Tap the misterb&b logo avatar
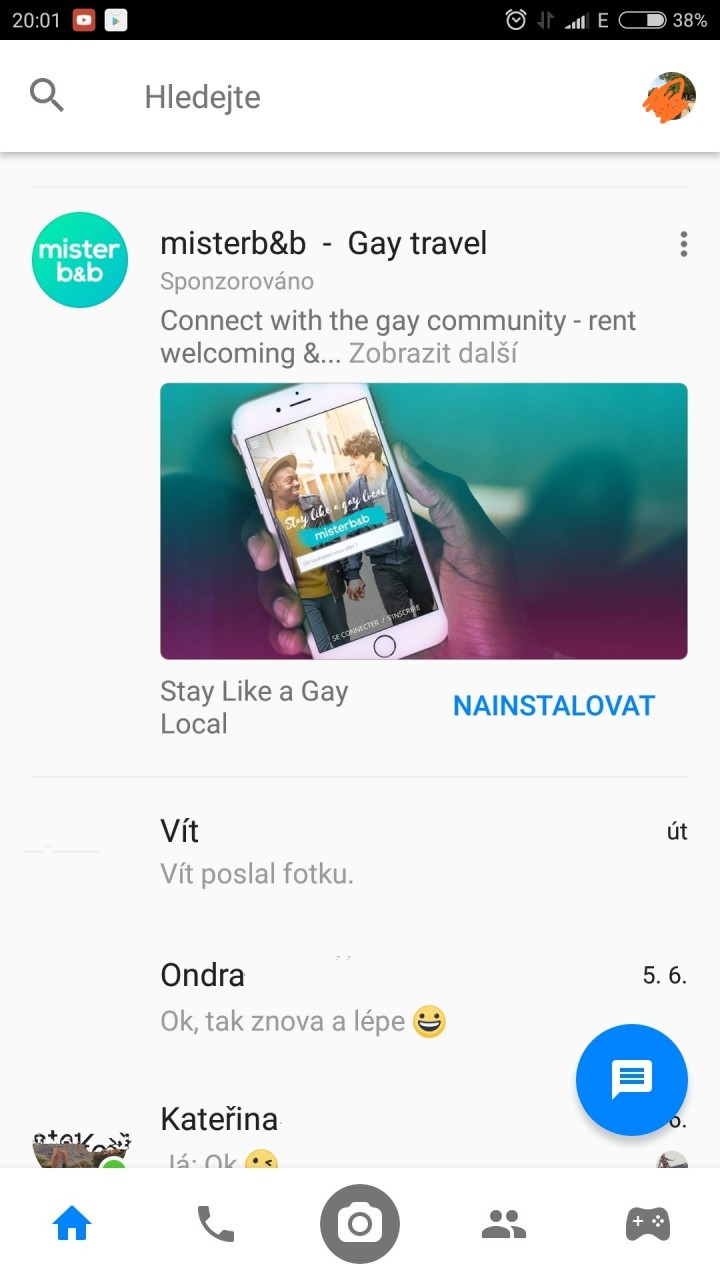720x1280 pixels. tap(80, 260)
